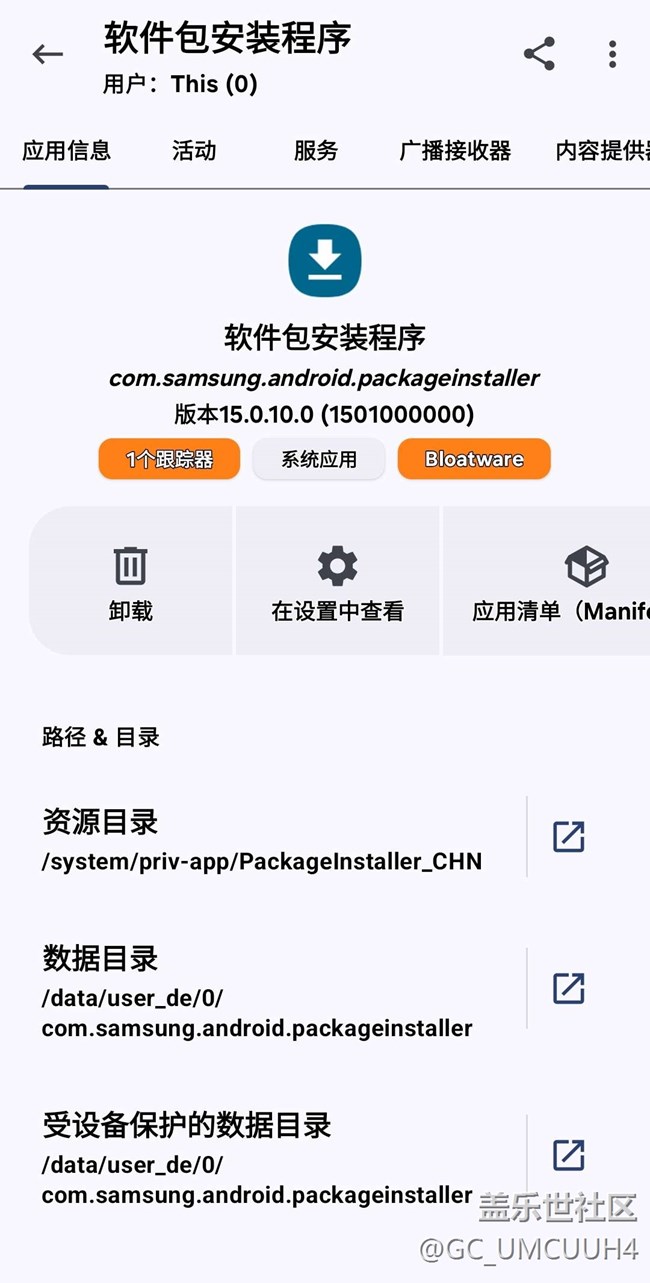View the 应用清单 Manifest
Screen dimensions: 650x1283
click(x=560, y=582)
